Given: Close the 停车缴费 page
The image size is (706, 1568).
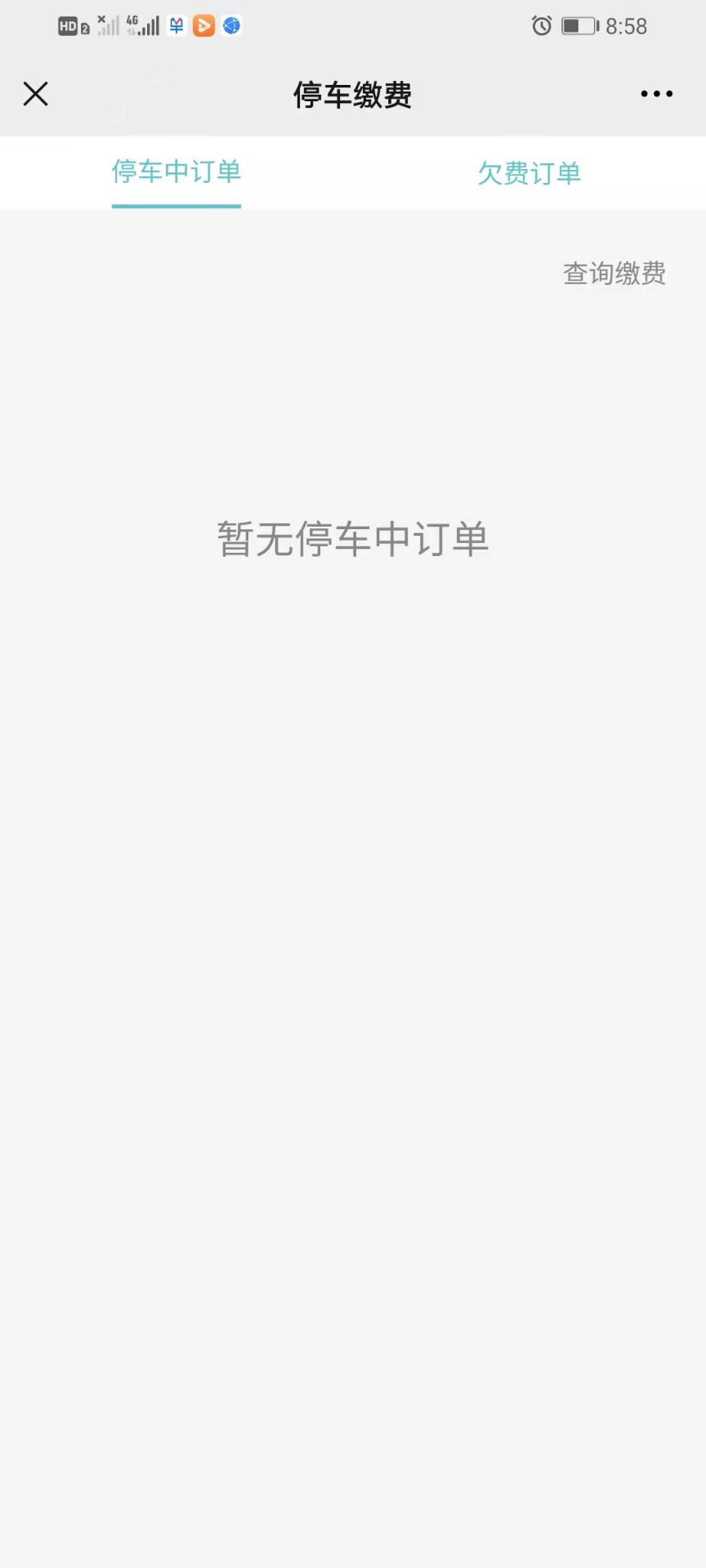Looking at the screenshot, I should click(36, 94).
